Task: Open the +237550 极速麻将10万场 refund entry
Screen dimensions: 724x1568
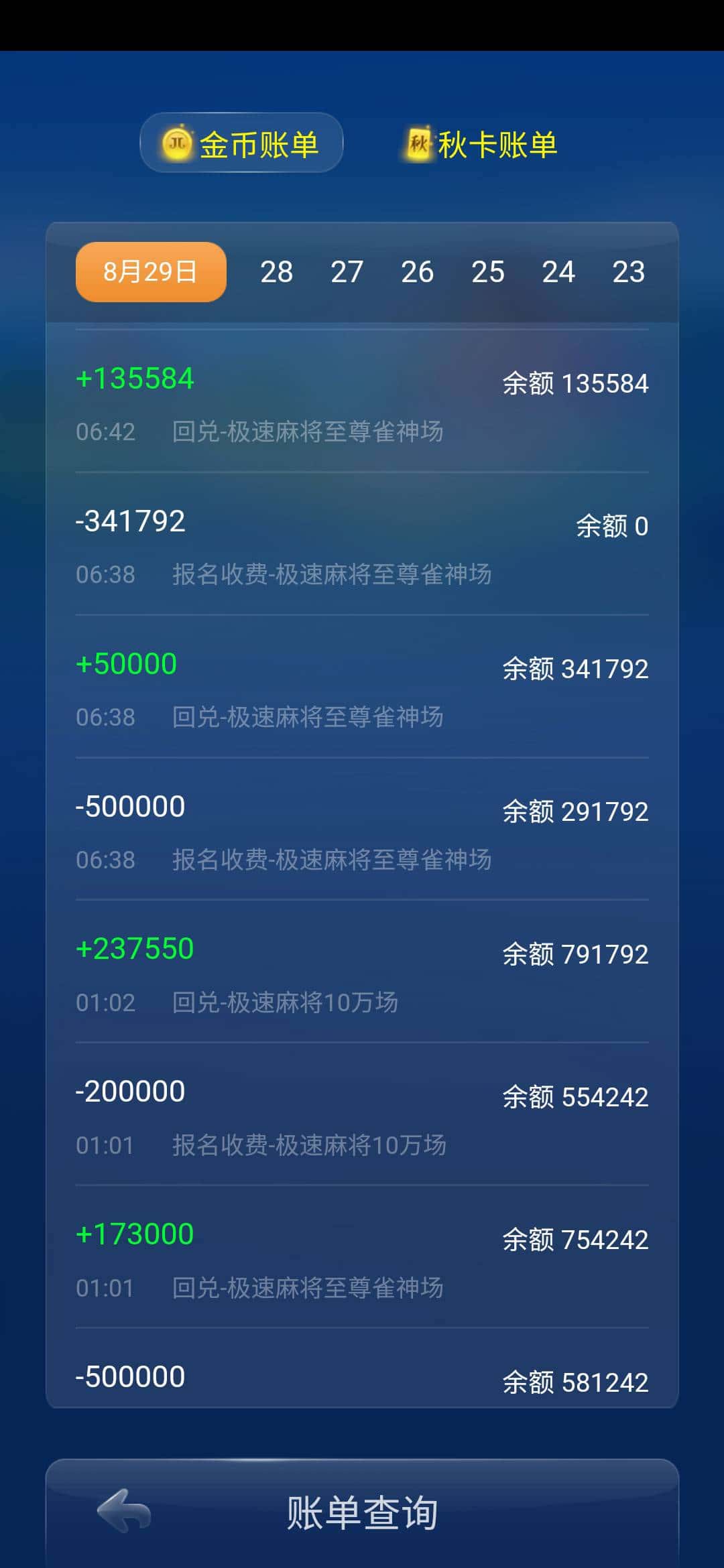Action: 362,975
